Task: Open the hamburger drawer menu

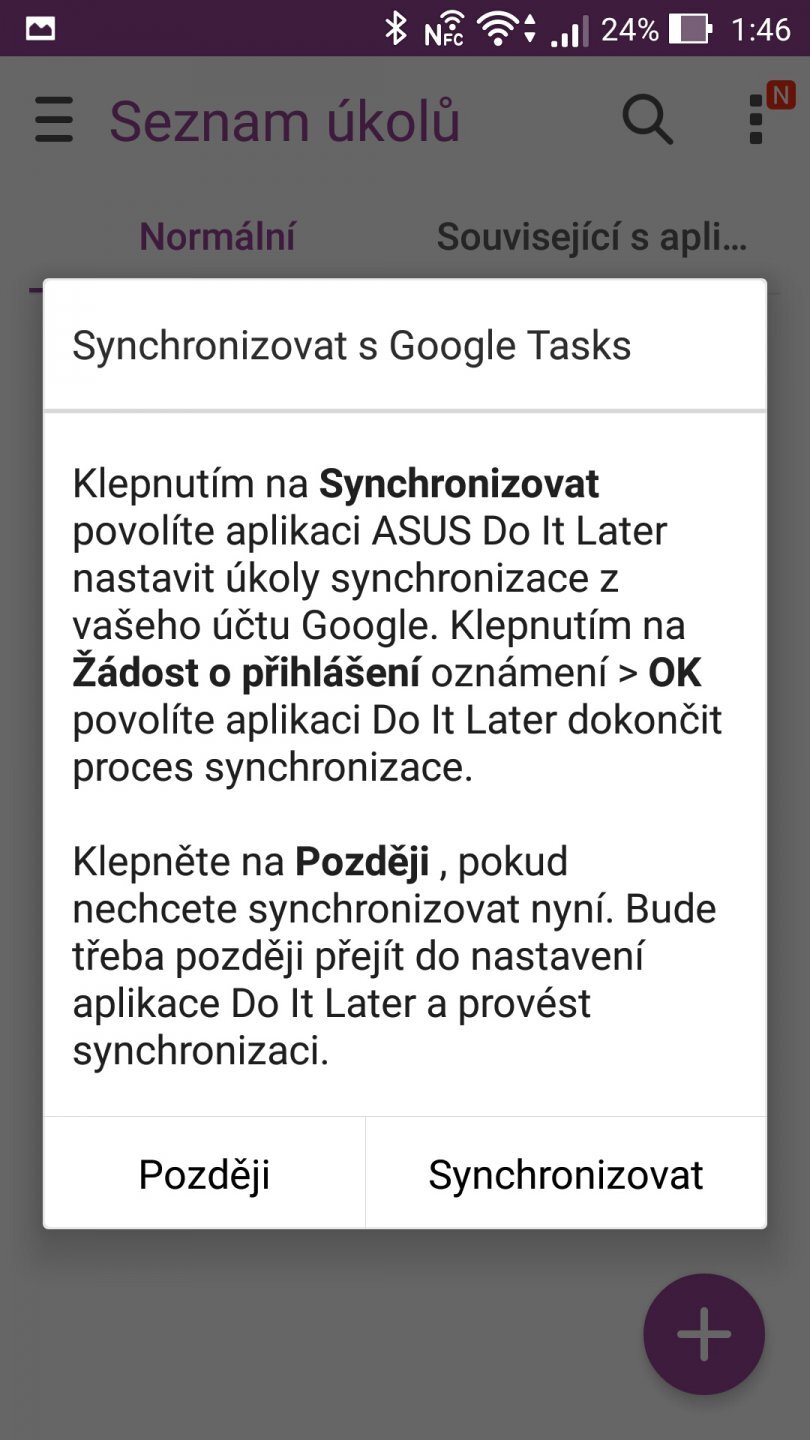Action: (54, 121)
